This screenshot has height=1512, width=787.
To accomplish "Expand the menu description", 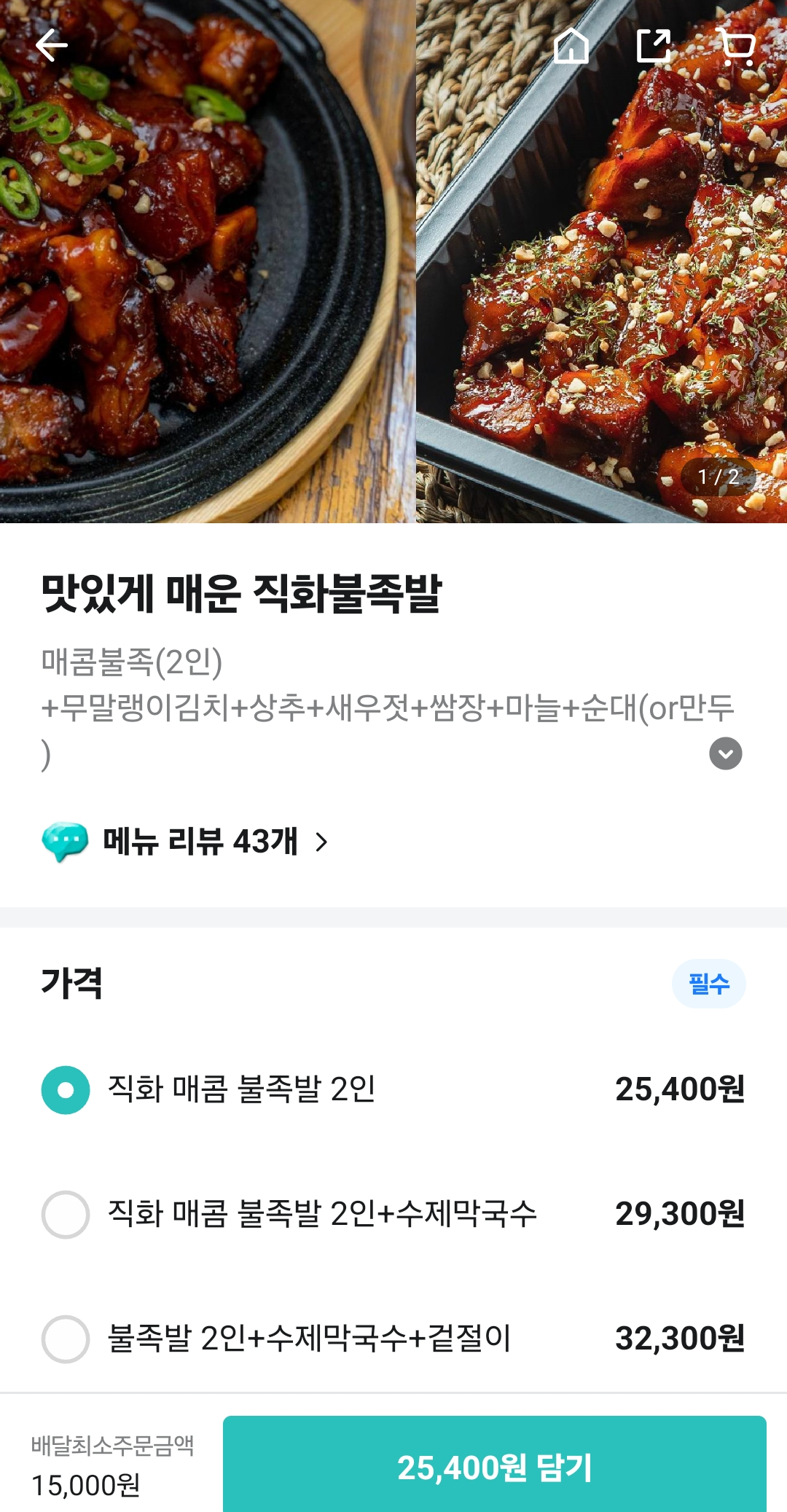I will click(725, 753).
